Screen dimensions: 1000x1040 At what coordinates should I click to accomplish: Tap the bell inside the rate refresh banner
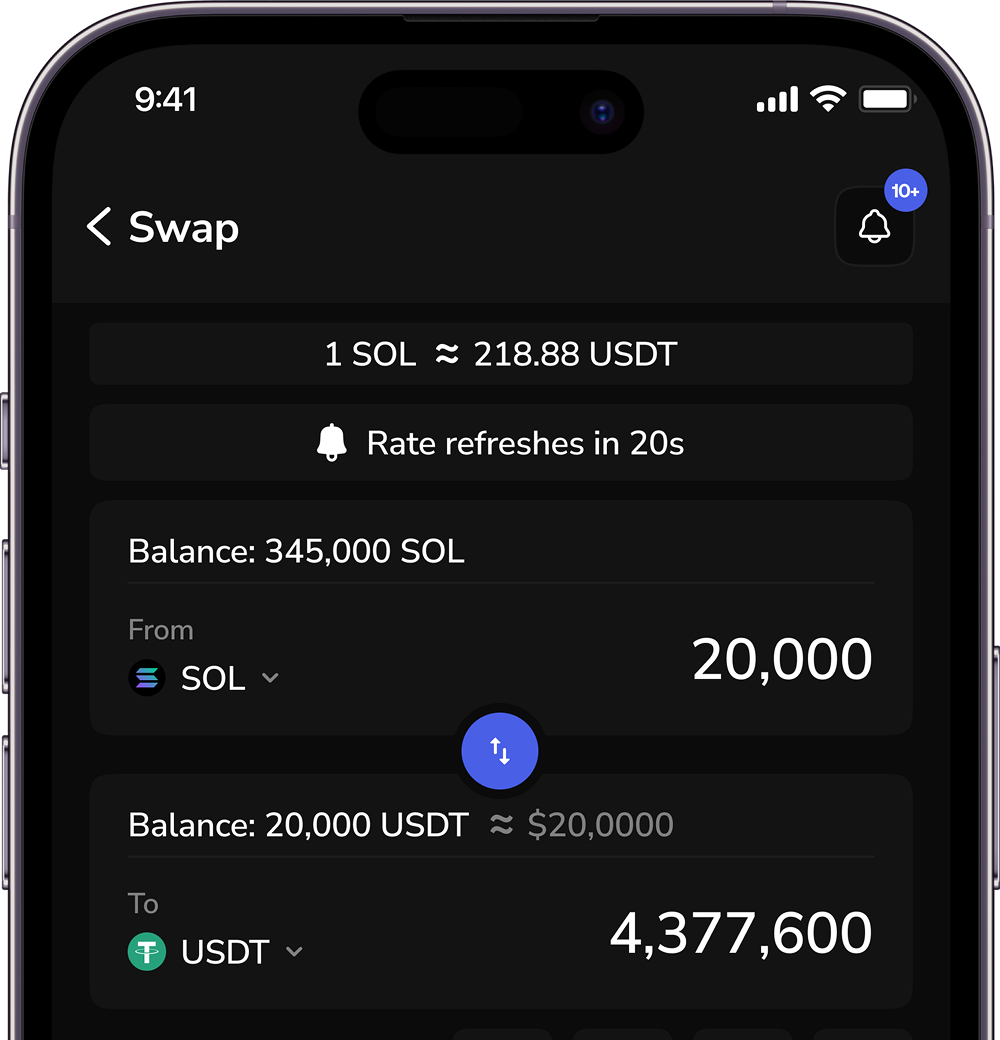coord(331,442)
